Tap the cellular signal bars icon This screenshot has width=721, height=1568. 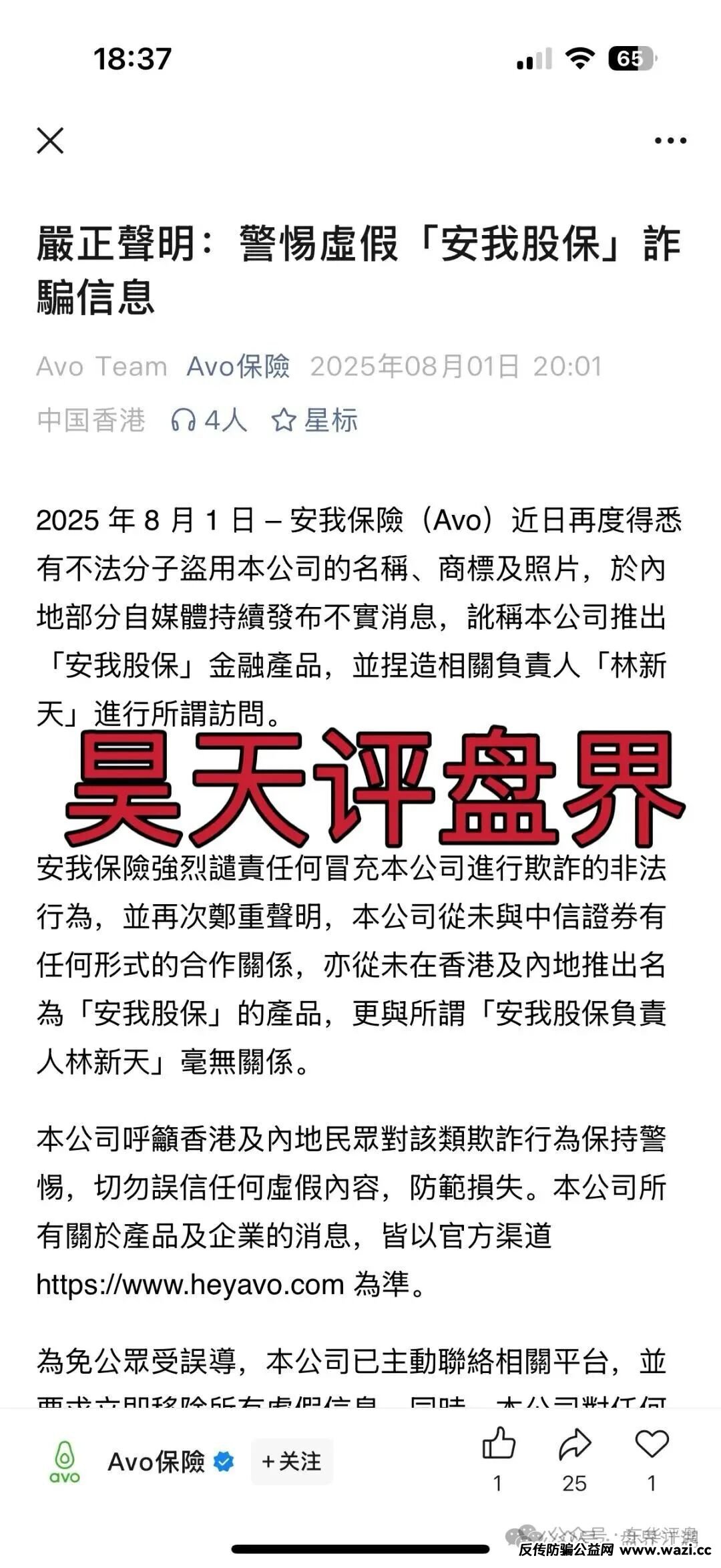(x=534, y=59)
